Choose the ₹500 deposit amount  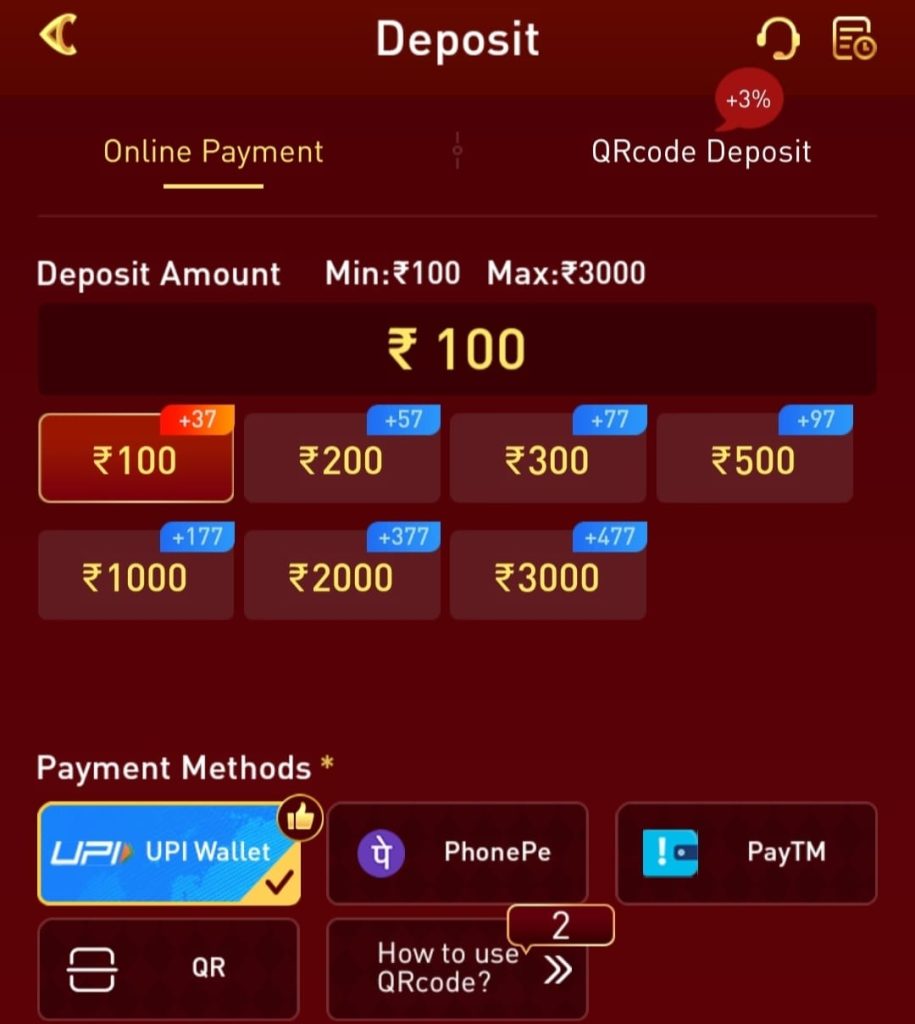tap(753, 460)
